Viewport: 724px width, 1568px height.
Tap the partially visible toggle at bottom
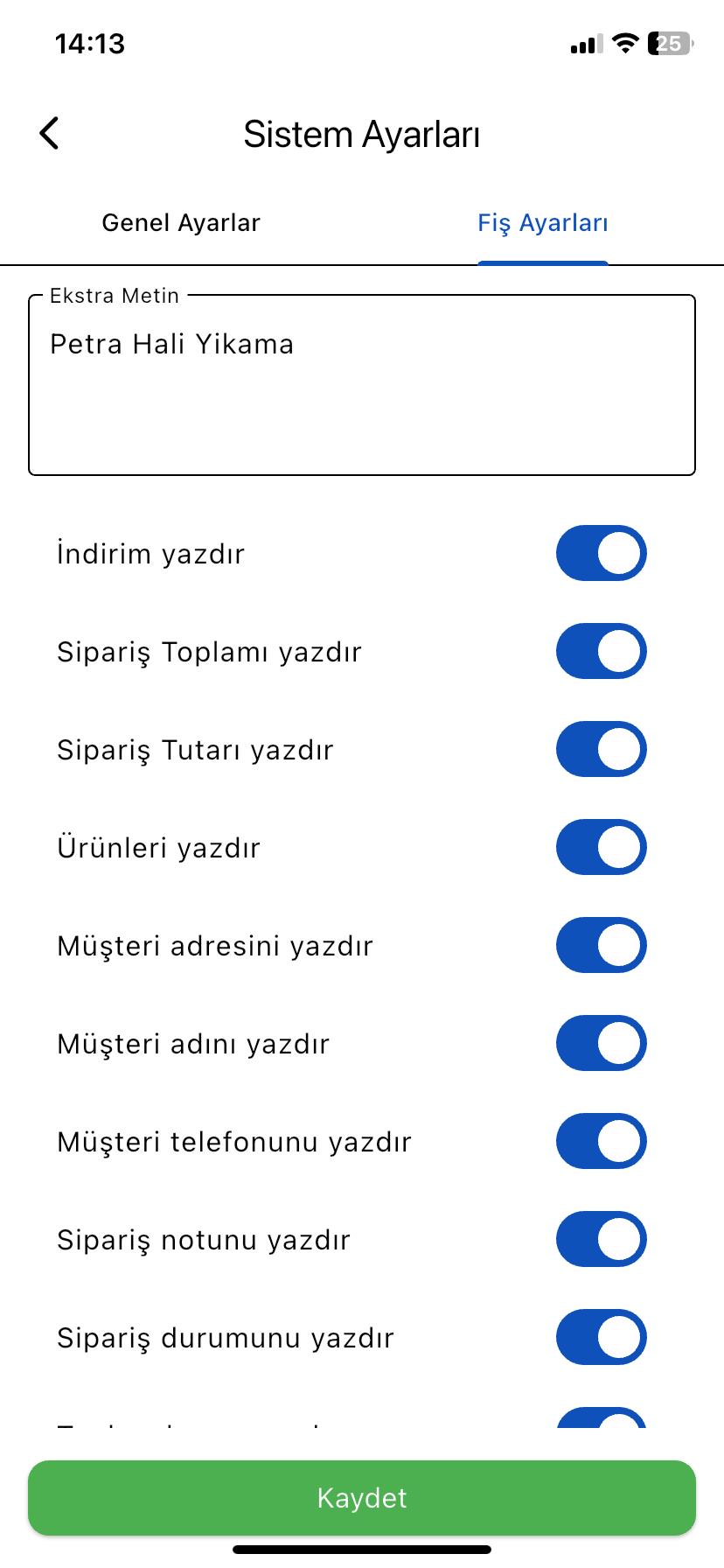601,1424
